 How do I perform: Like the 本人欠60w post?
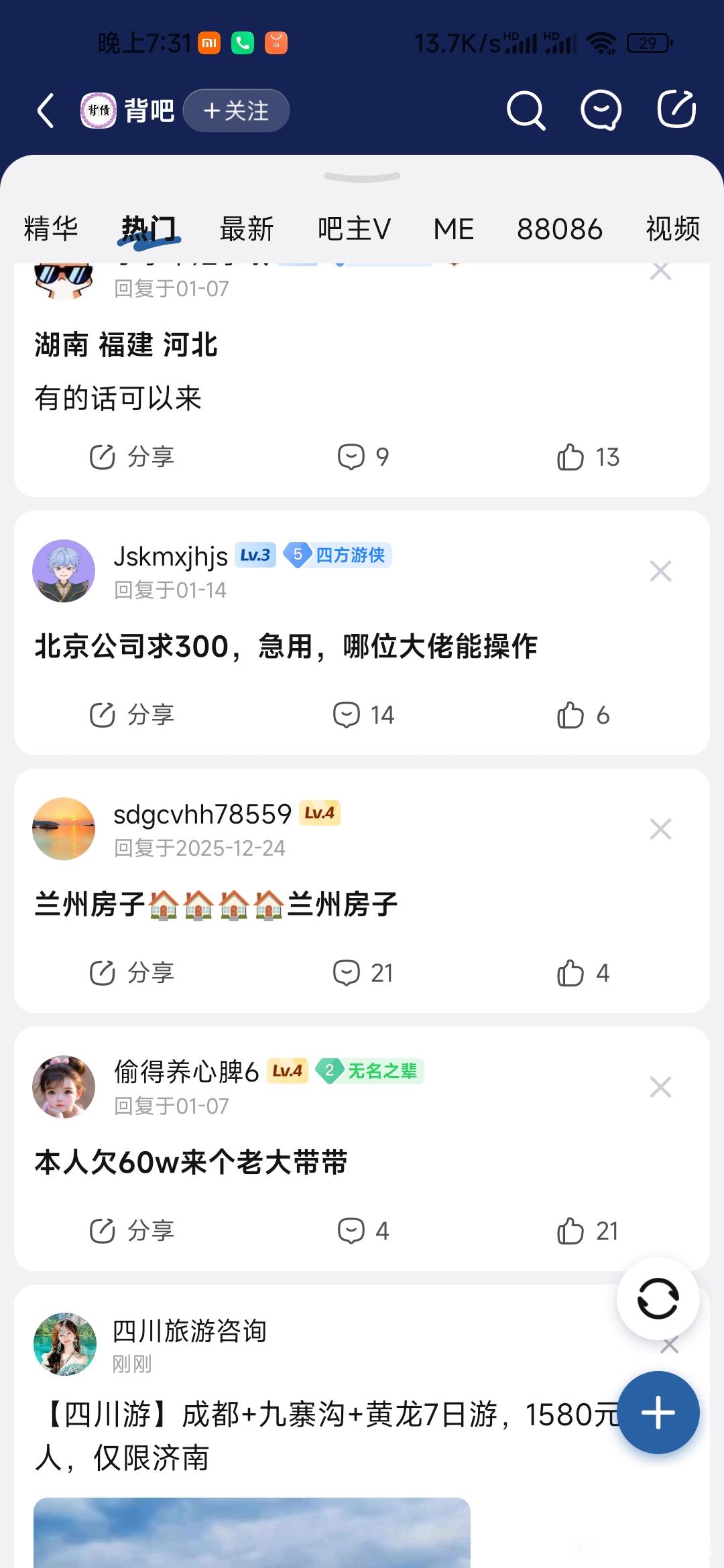point(587,1231)
